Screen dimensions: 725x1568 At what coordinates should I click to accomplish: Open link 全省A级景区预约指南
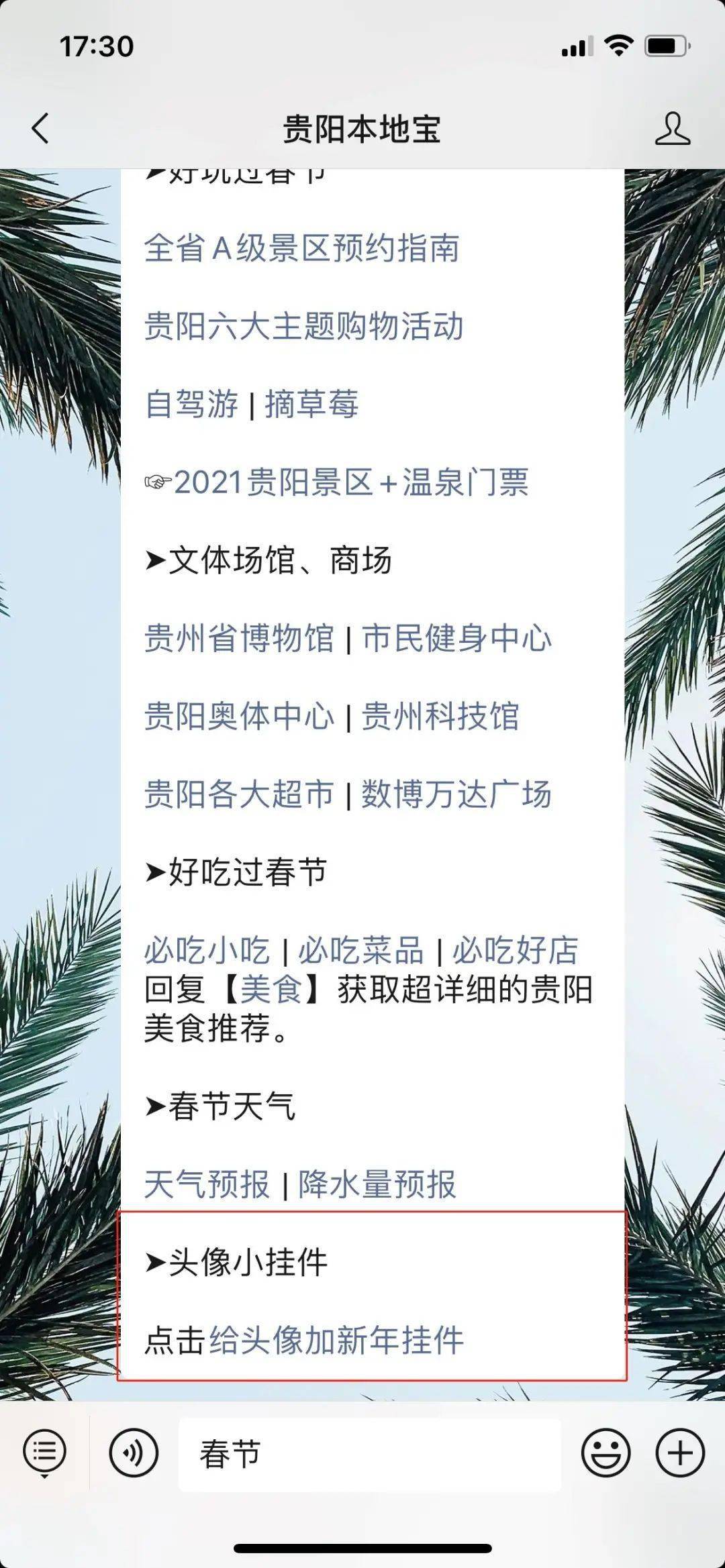pos(301,248)
